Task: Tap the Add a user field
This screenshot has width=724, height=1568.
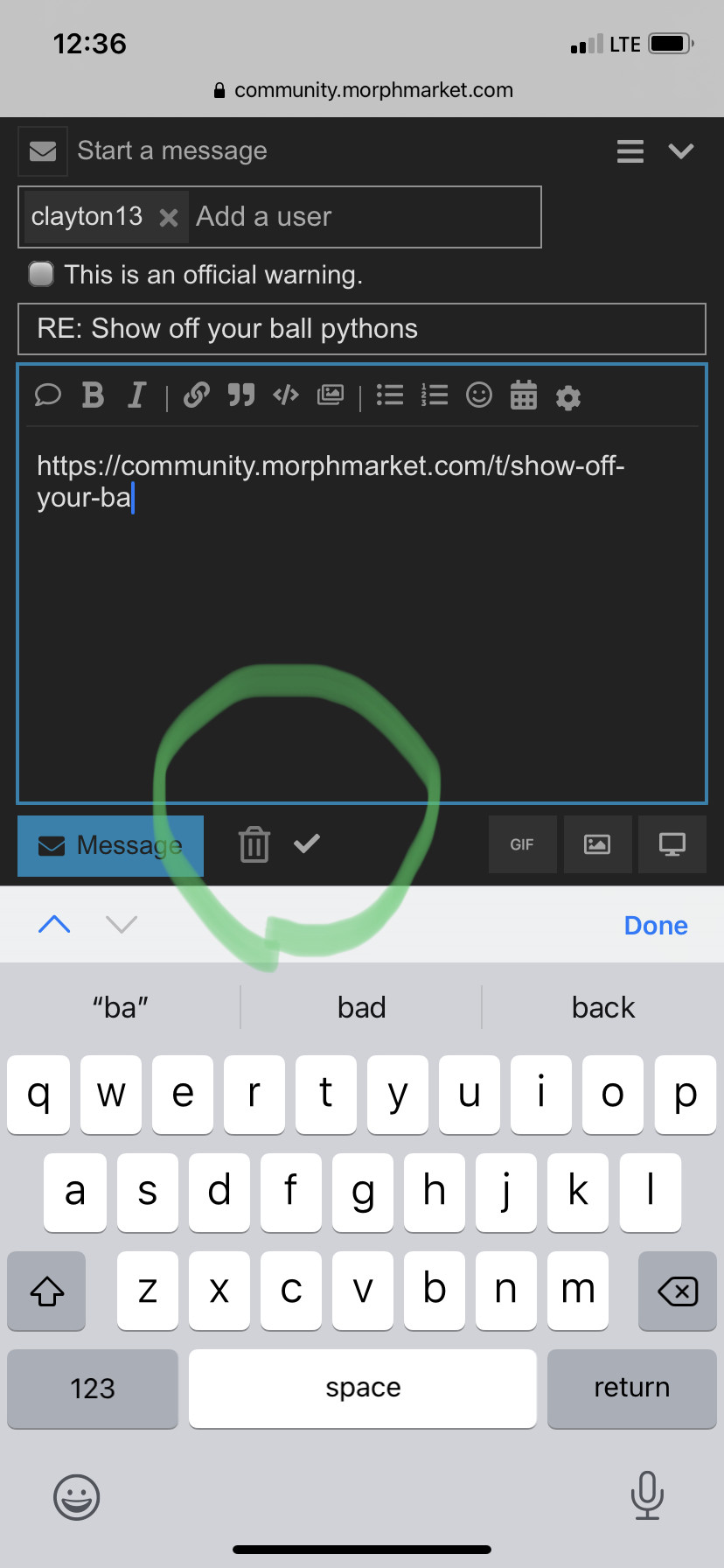Action: click(350, 217)
